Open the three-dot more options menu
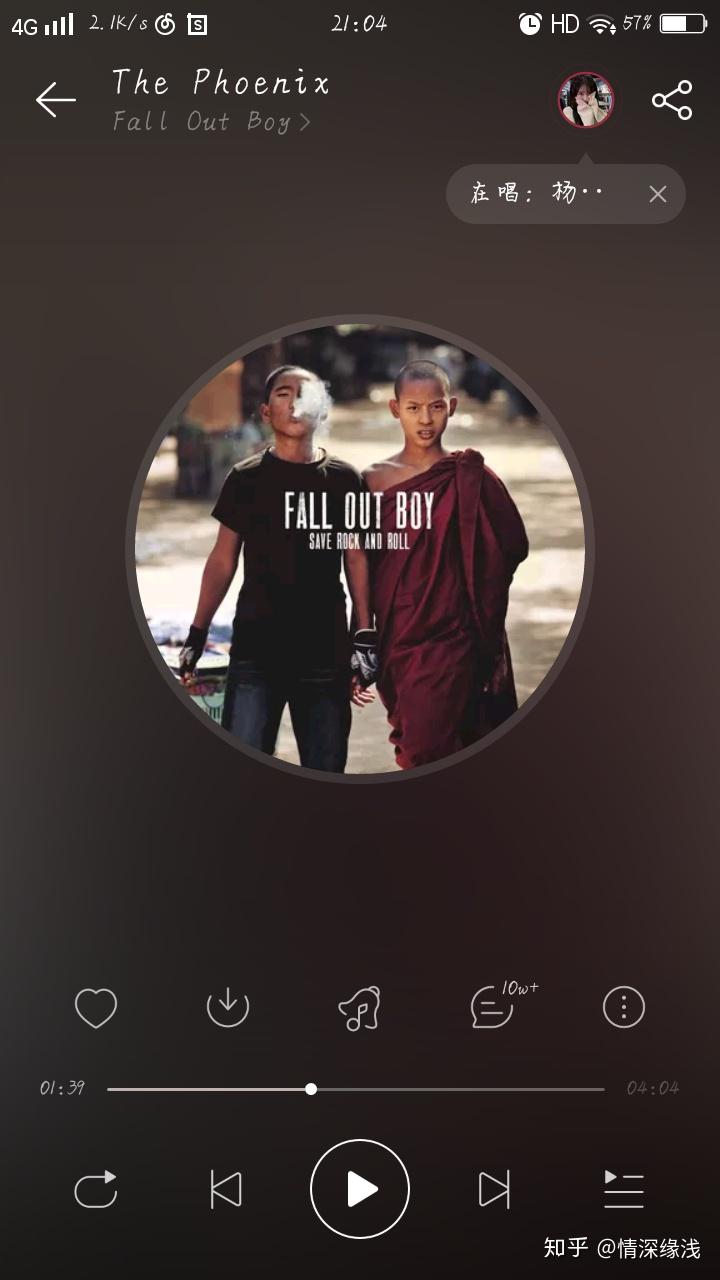 click(x=624, y=1007)
